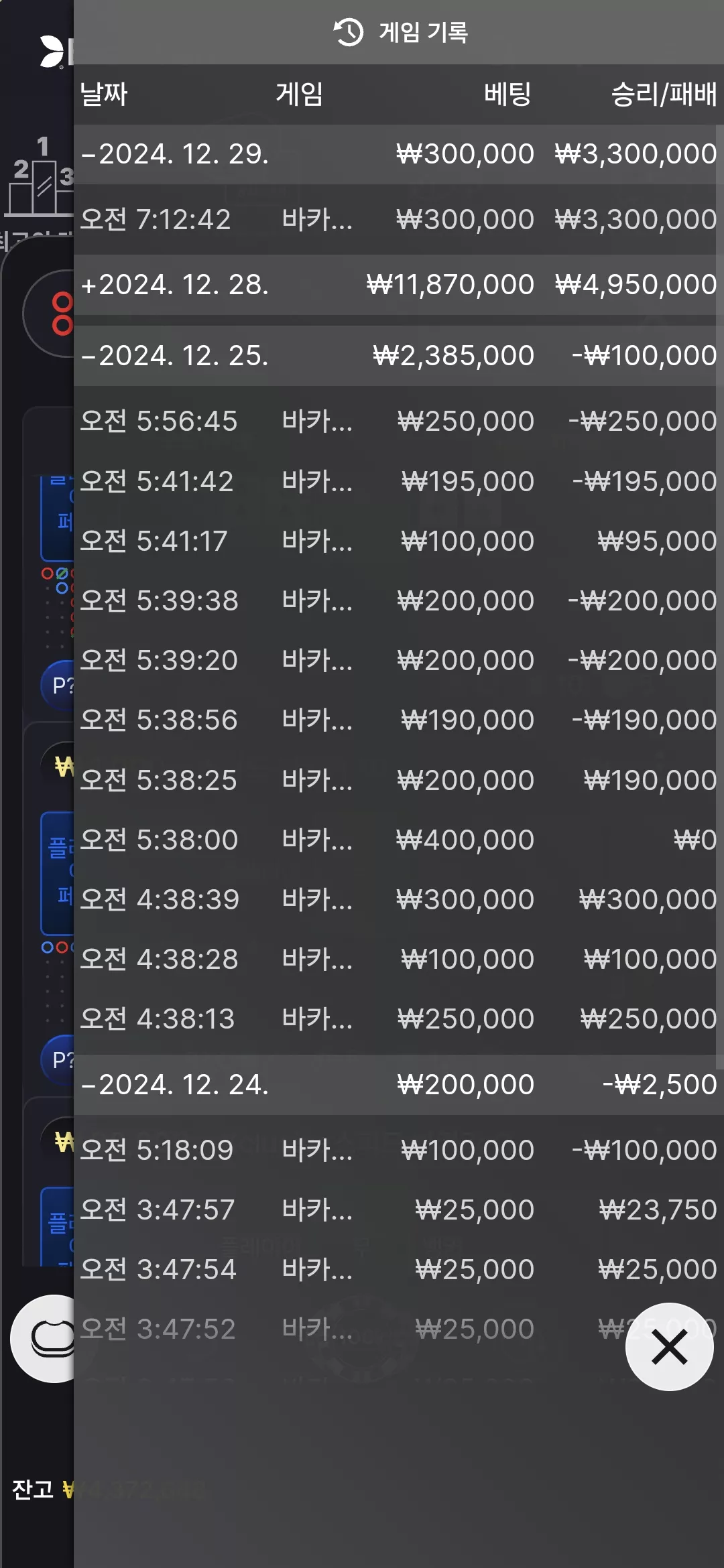The width and height of the screenshot is (724, 1568).
Task: Open the 오전 7:12:42 game record
Action: tap(398, 220)
